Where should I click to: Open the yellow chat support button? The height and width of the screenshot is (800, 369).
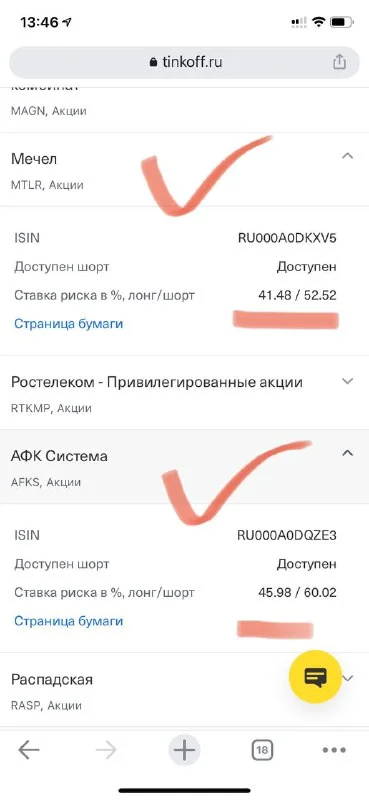315,677
